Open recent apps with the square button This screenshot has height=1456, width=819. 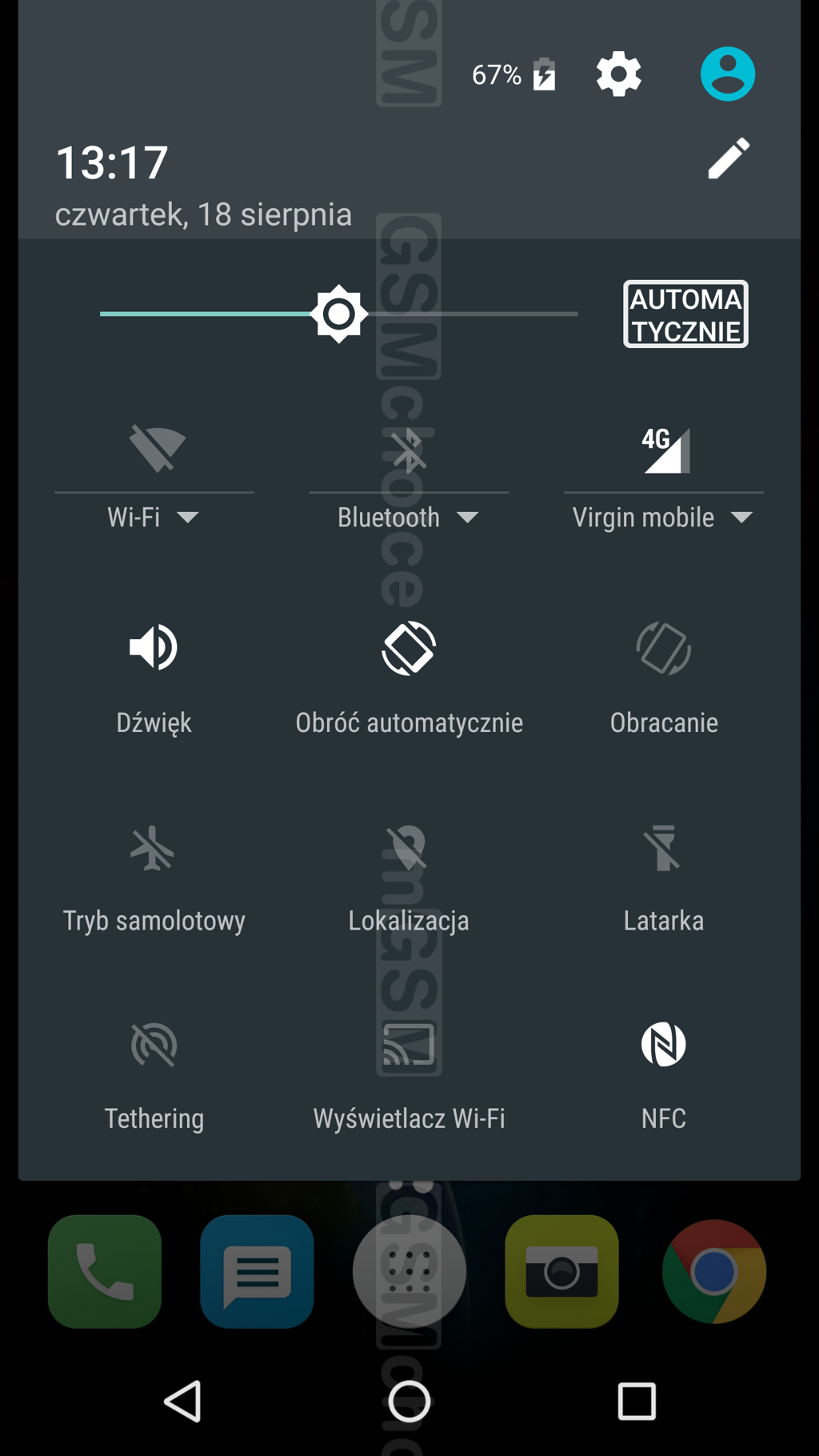click(x=637, y=1401)
